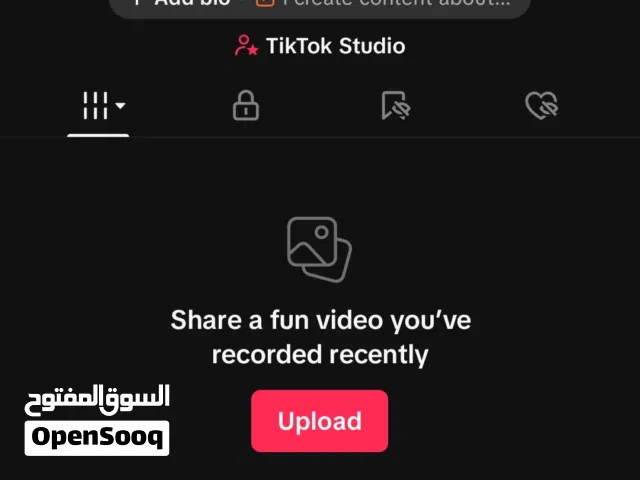
Task: Open TikTok Studio
Action: pyautogui.click(x=320, y=46)
